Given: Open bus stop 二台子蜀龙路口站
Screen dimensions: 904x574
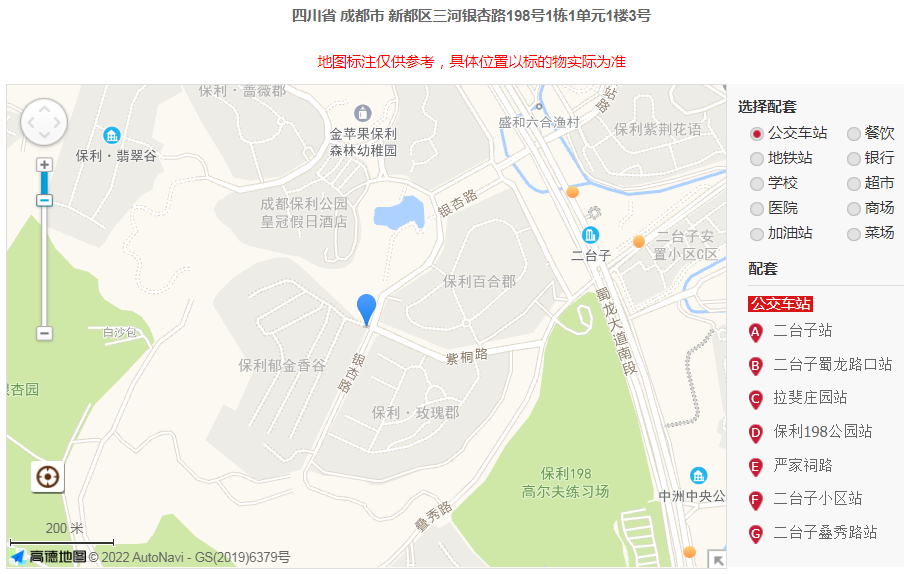Looking at the screenshot, I should click(832, 365).
